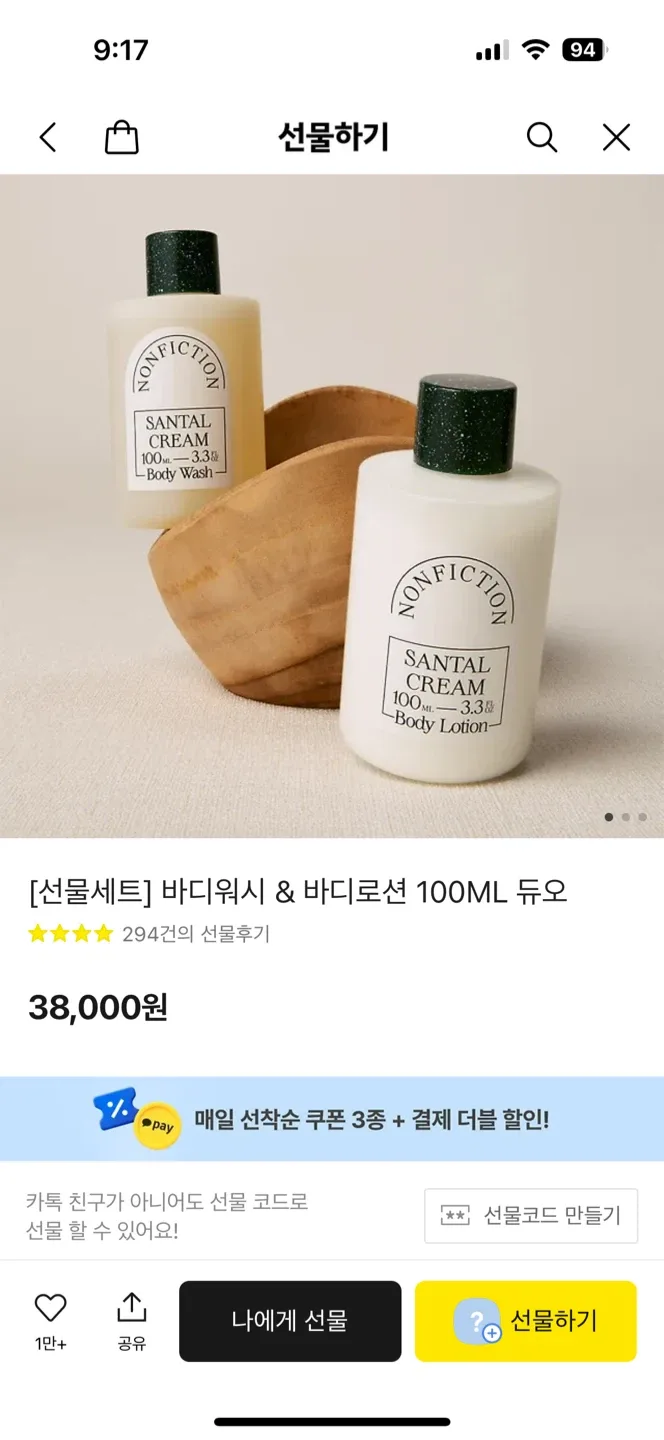
Task: Add this gift set to wishlist
Action: (x=50, y=1319)
